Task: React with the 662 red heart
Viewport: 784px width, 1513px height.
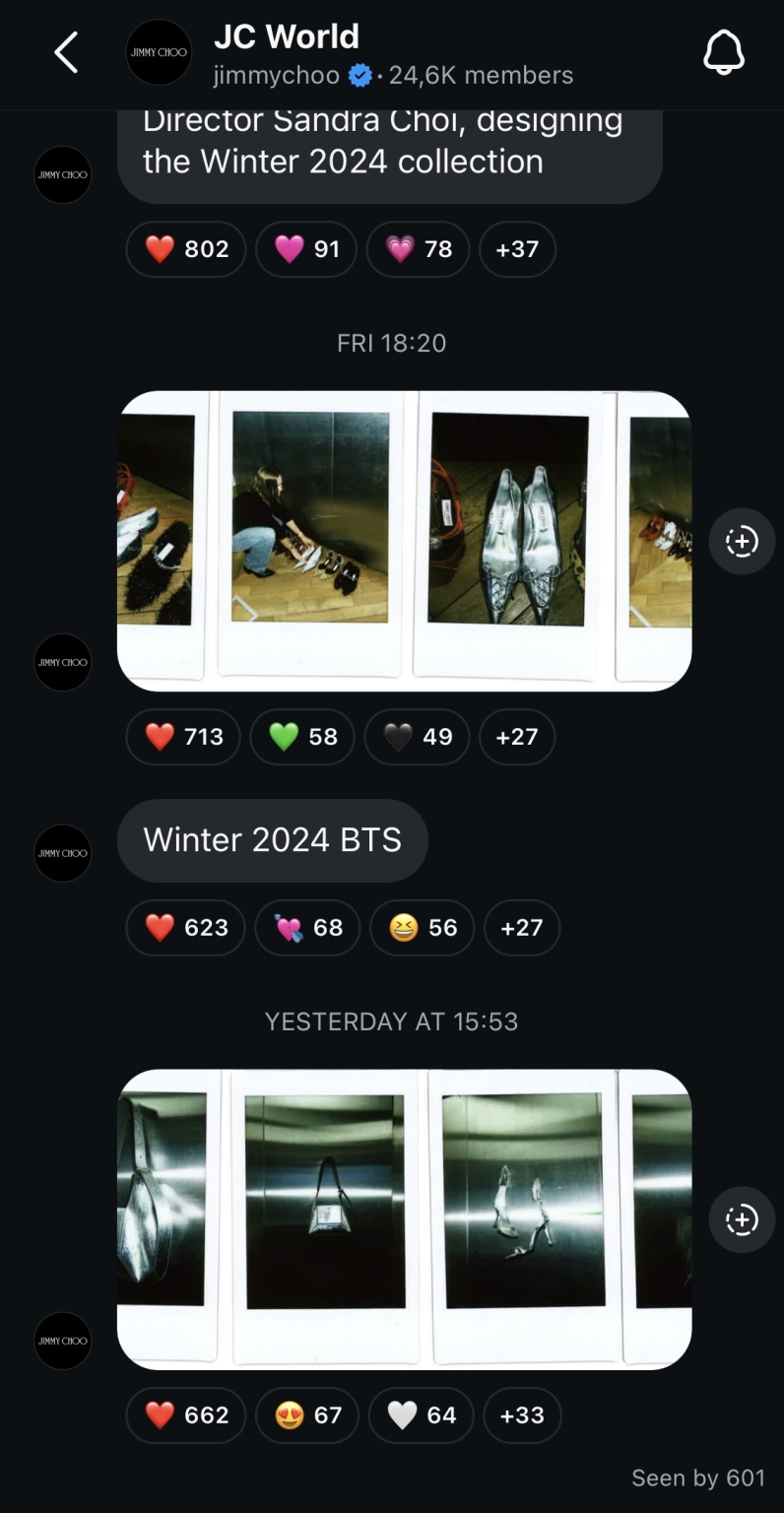Action: 186,1415
